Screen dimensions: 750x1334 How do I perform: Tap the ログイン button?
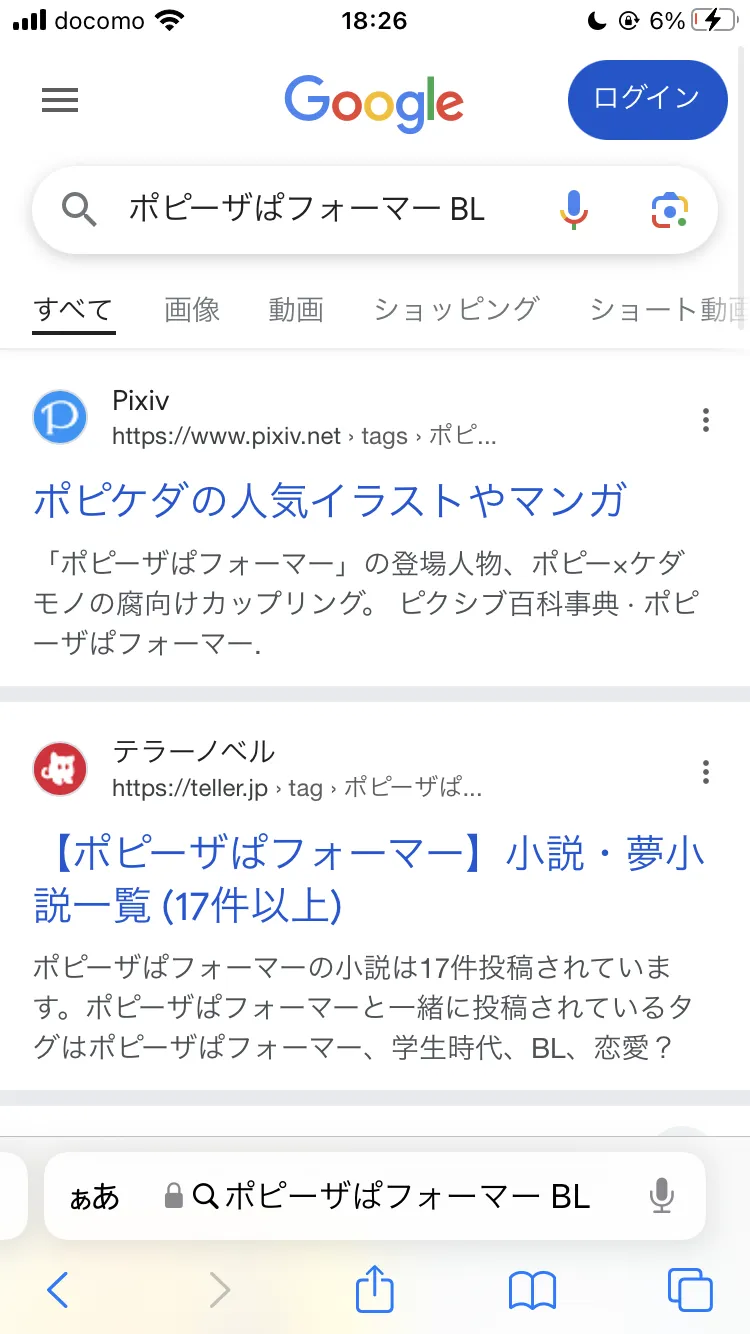(x=647, y=99)
